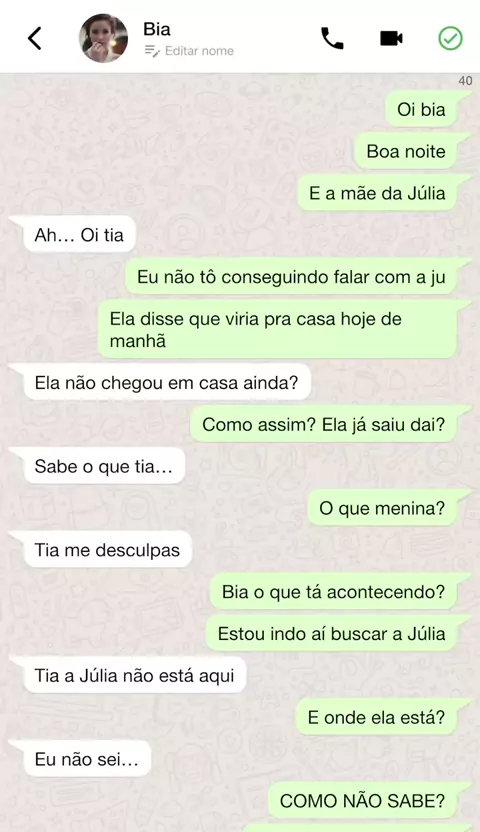480x832 pixels.
Task: Tap Editar nome to rename contact
Action: 189,51
